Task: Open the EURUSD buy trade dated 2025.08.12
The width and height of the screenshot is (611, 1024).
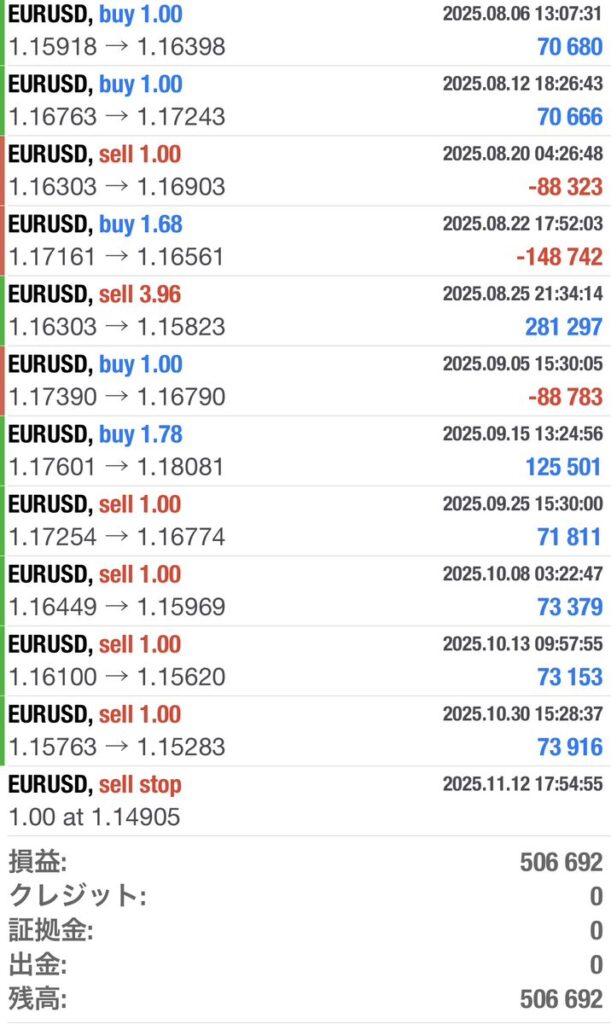Action: (305, 101)
